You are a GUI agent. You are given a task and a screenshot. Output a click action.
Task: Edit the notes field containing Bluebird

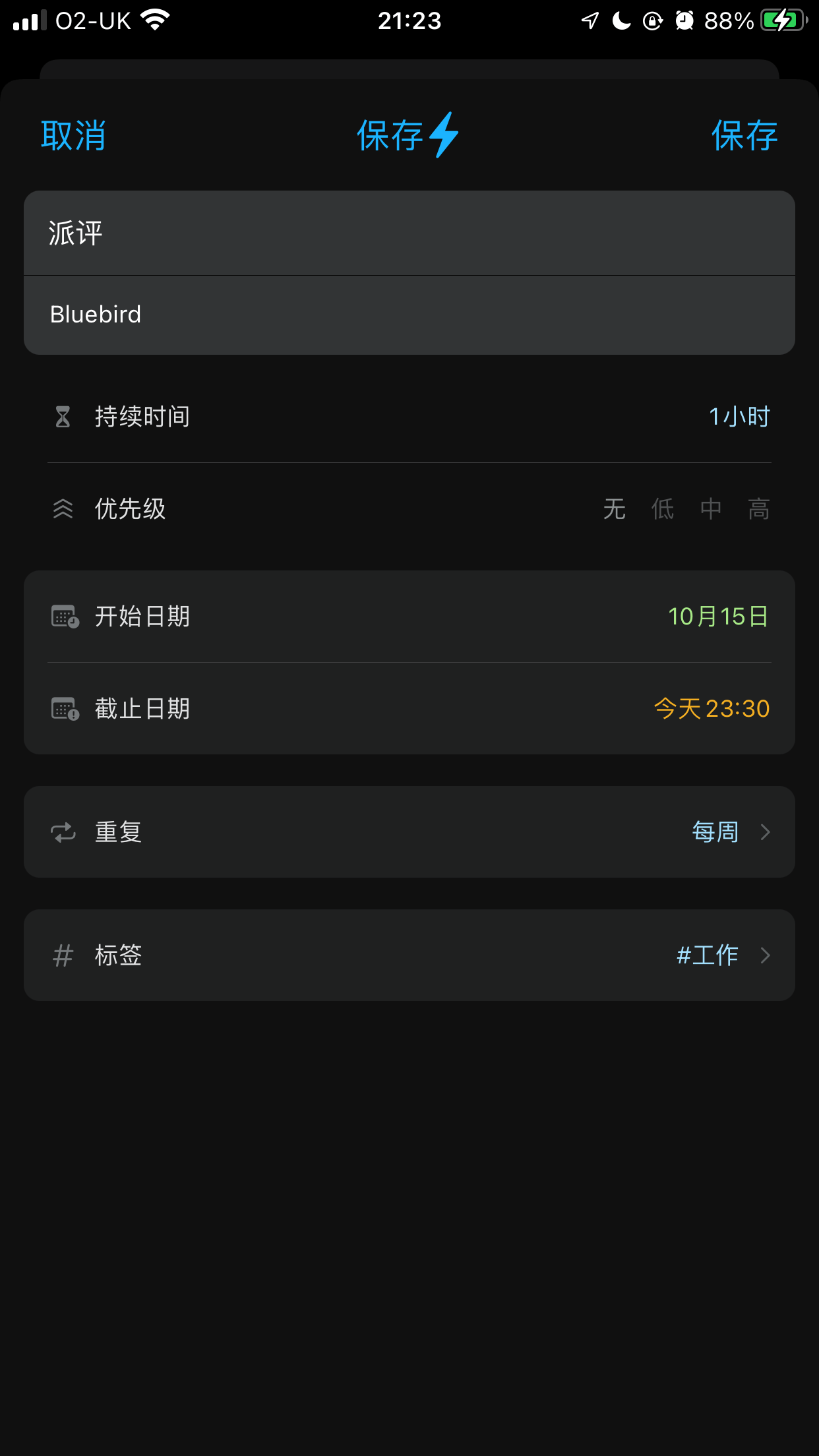pos(409,315)
